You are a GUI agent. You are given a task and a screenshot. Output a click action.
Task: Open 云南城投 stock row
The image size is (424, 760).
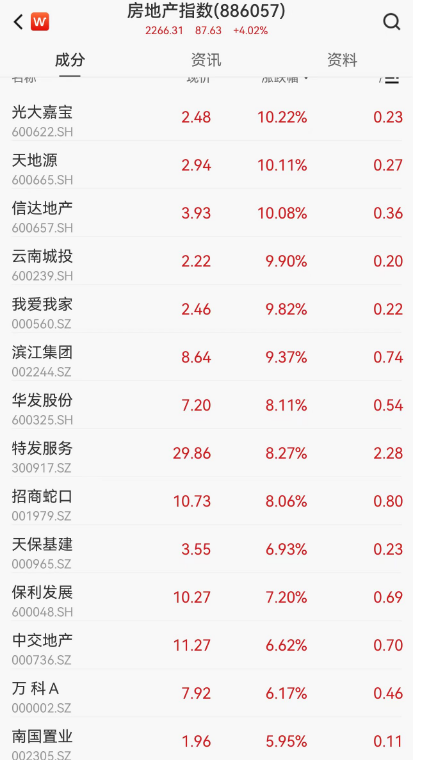207,261
